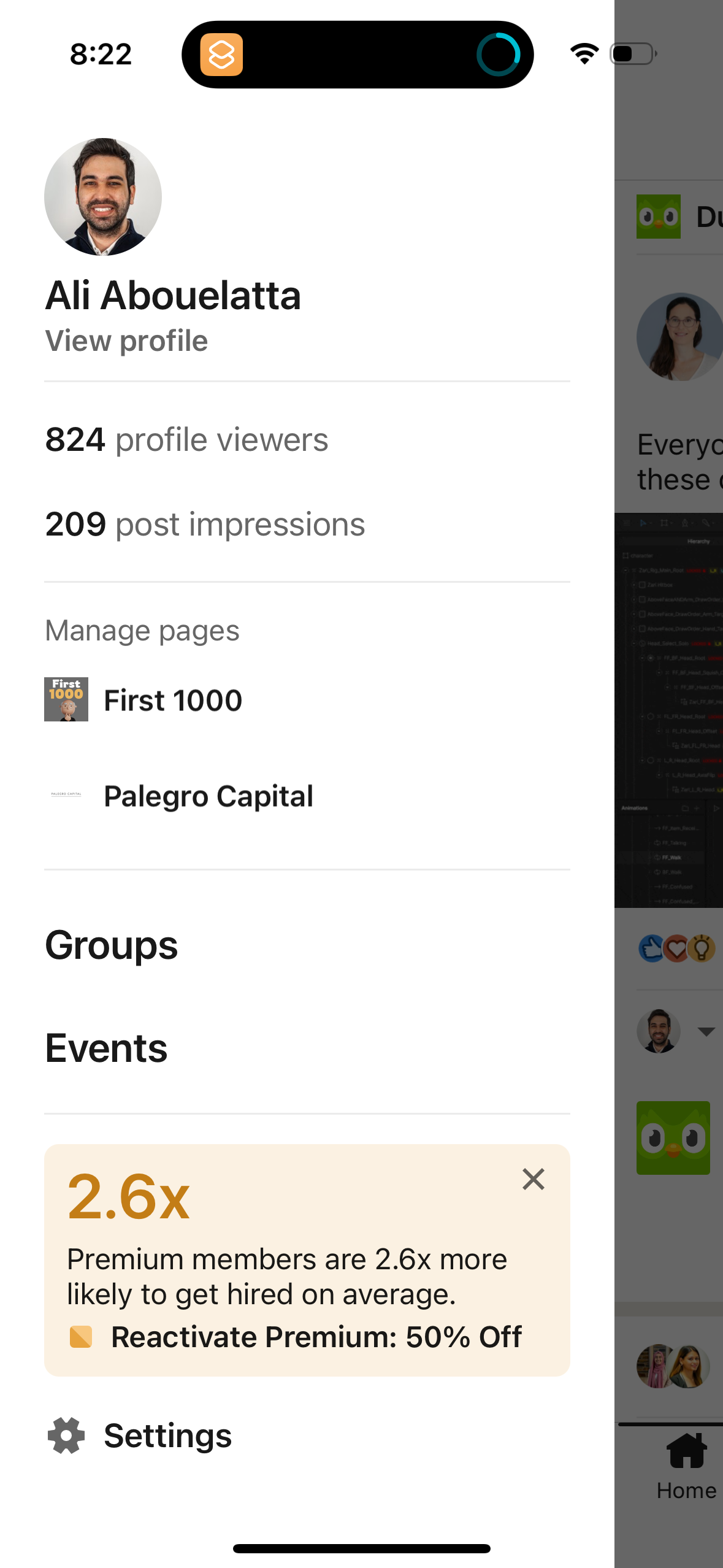The image size is (723, 1568).
Task: Tap the like thumbs-up reaction icon
Action: click(651, 948)
